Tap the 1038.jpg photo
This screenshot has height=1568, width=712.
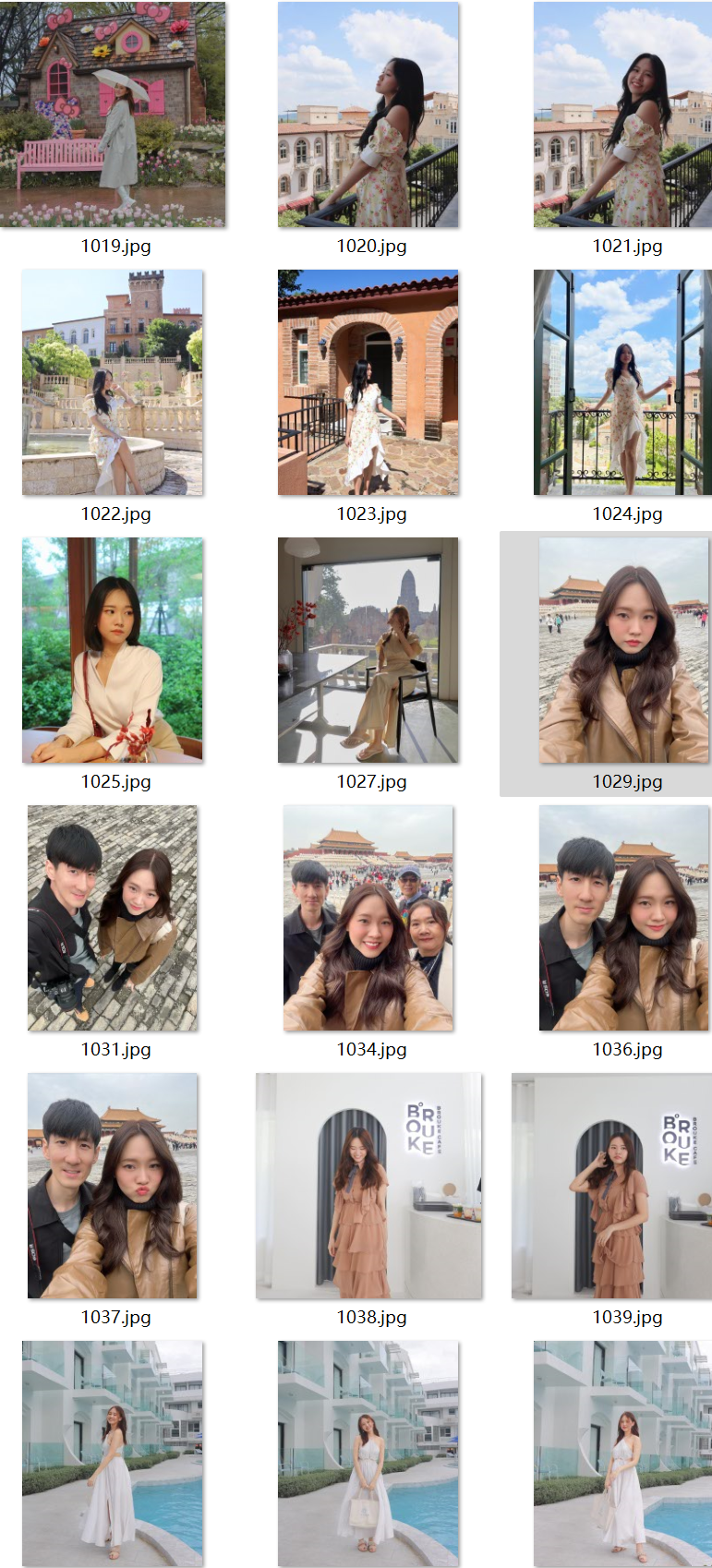click(x=368, y=1186)
